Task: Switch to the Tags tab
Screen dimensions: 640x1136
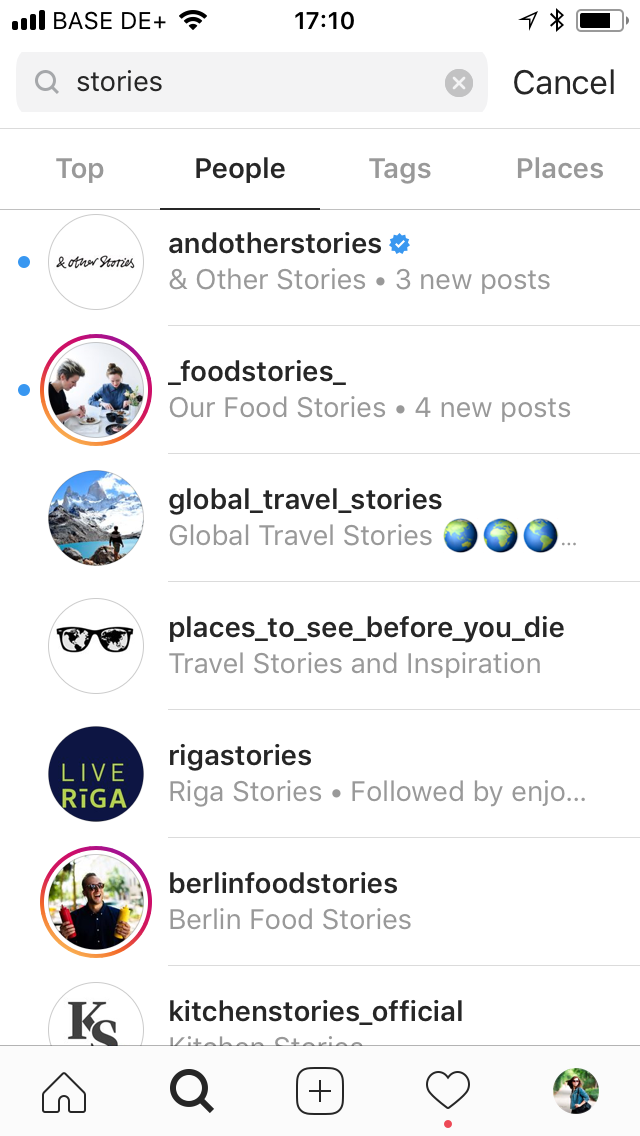Action: point(400,169)
